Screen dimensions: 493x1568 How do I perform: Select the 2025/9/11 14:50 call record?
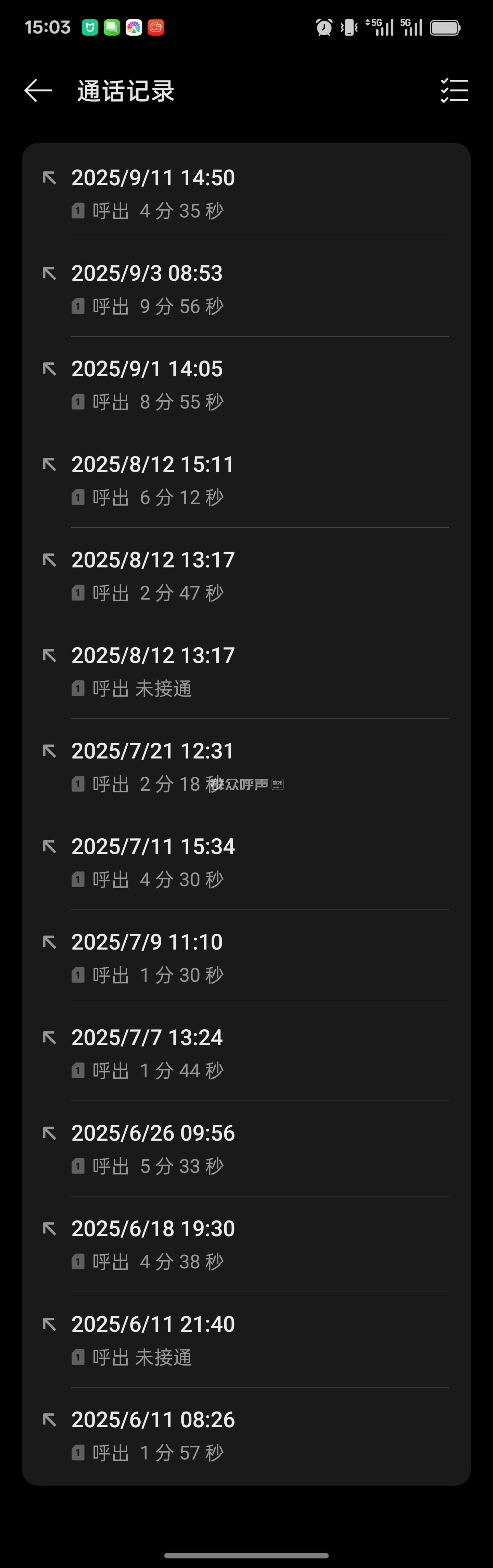pos(246,193)
